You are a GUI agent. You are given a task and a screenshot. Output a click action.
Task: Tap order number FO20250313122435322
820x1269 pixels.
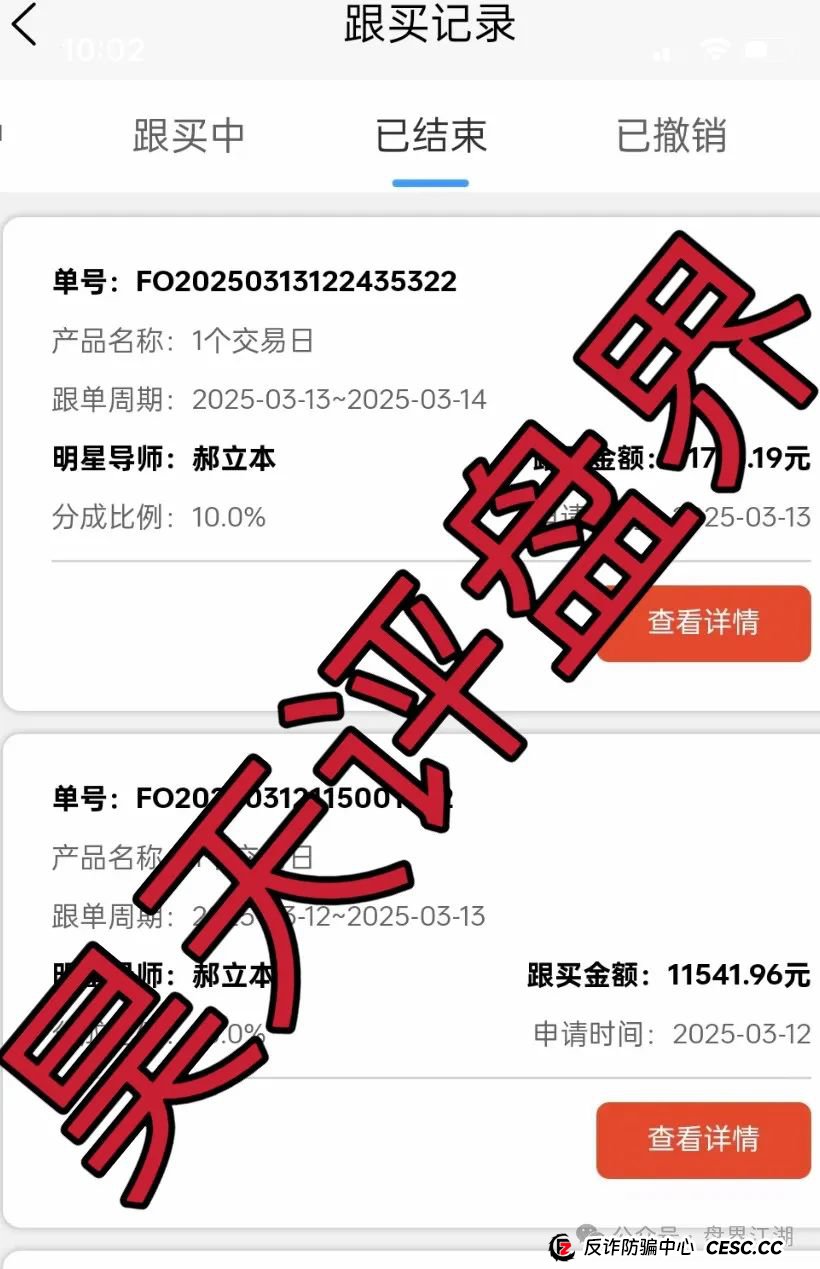click(294, 281)
